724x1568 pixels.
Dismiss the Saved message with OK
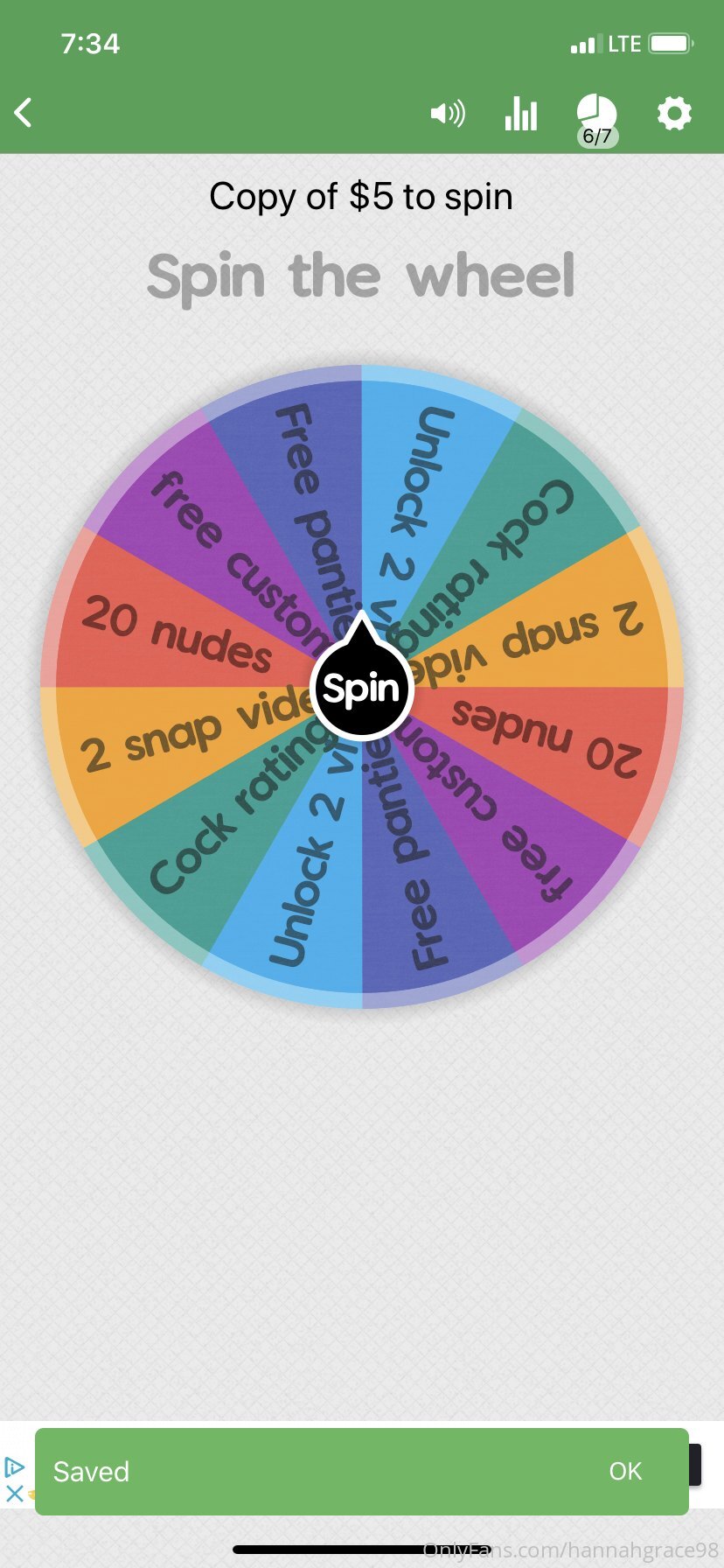click(625, 1471)
